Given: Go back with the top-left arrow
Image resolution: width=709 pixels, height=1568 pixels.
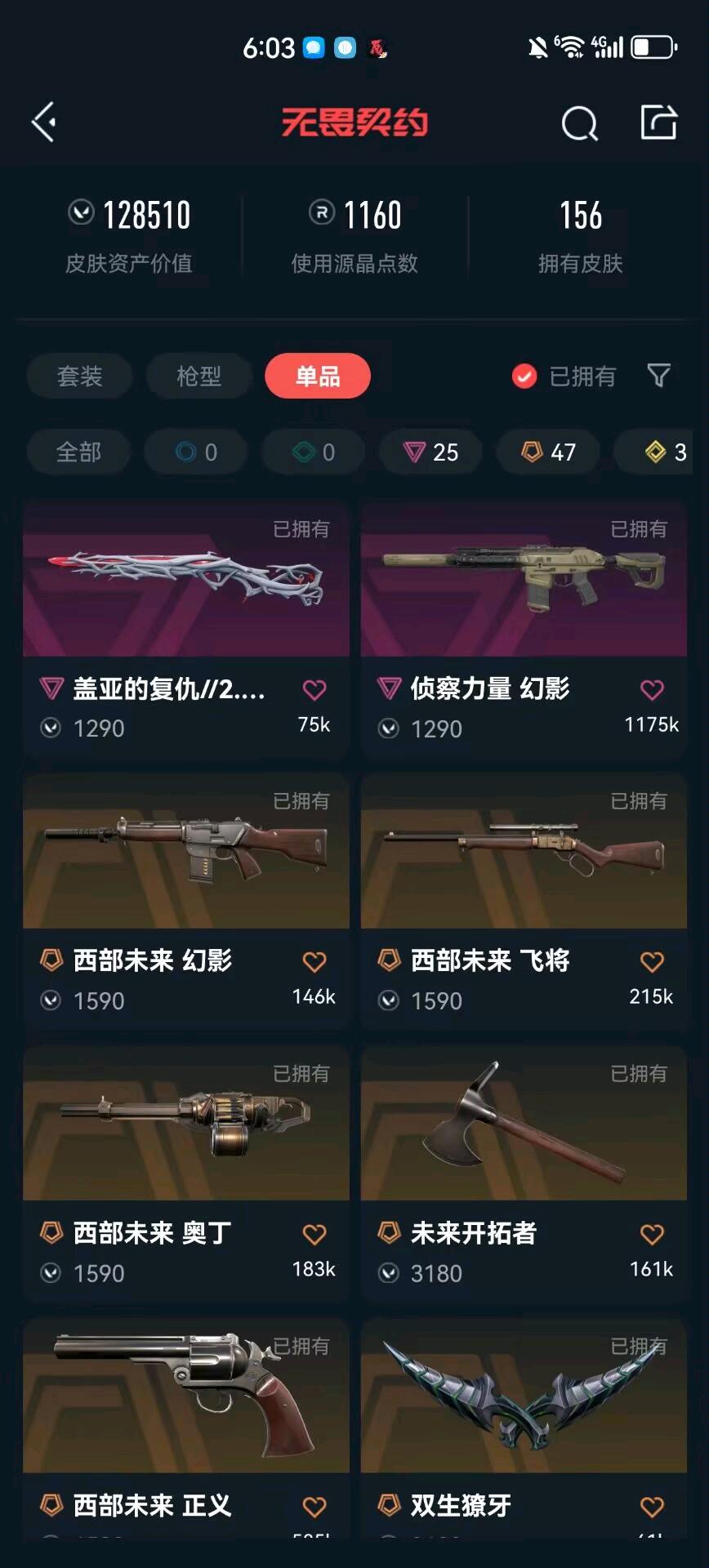Looking at the screenshot, I should tap(44, 122).
